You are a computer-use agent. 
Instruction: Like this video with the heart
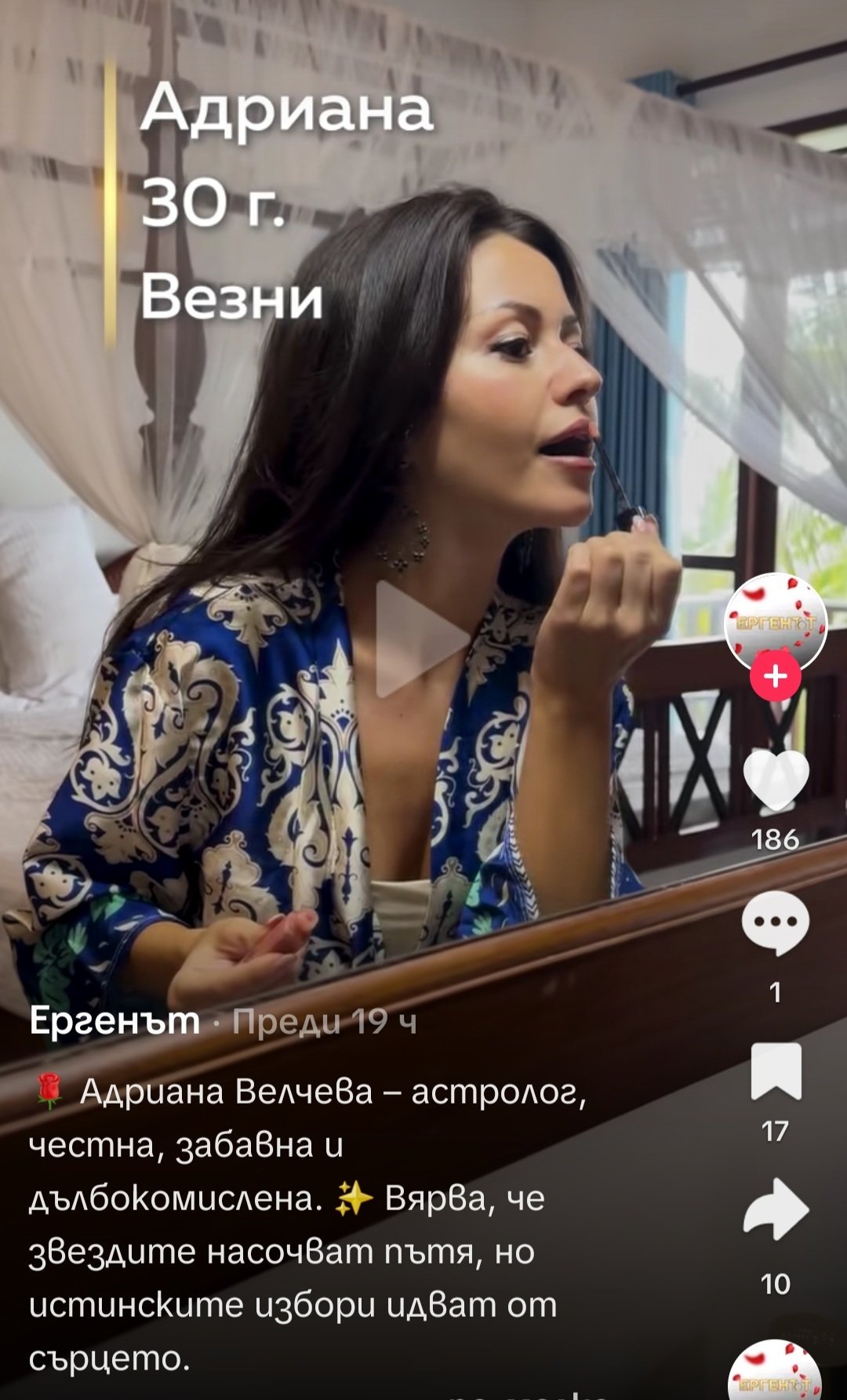tap(776, 780)
